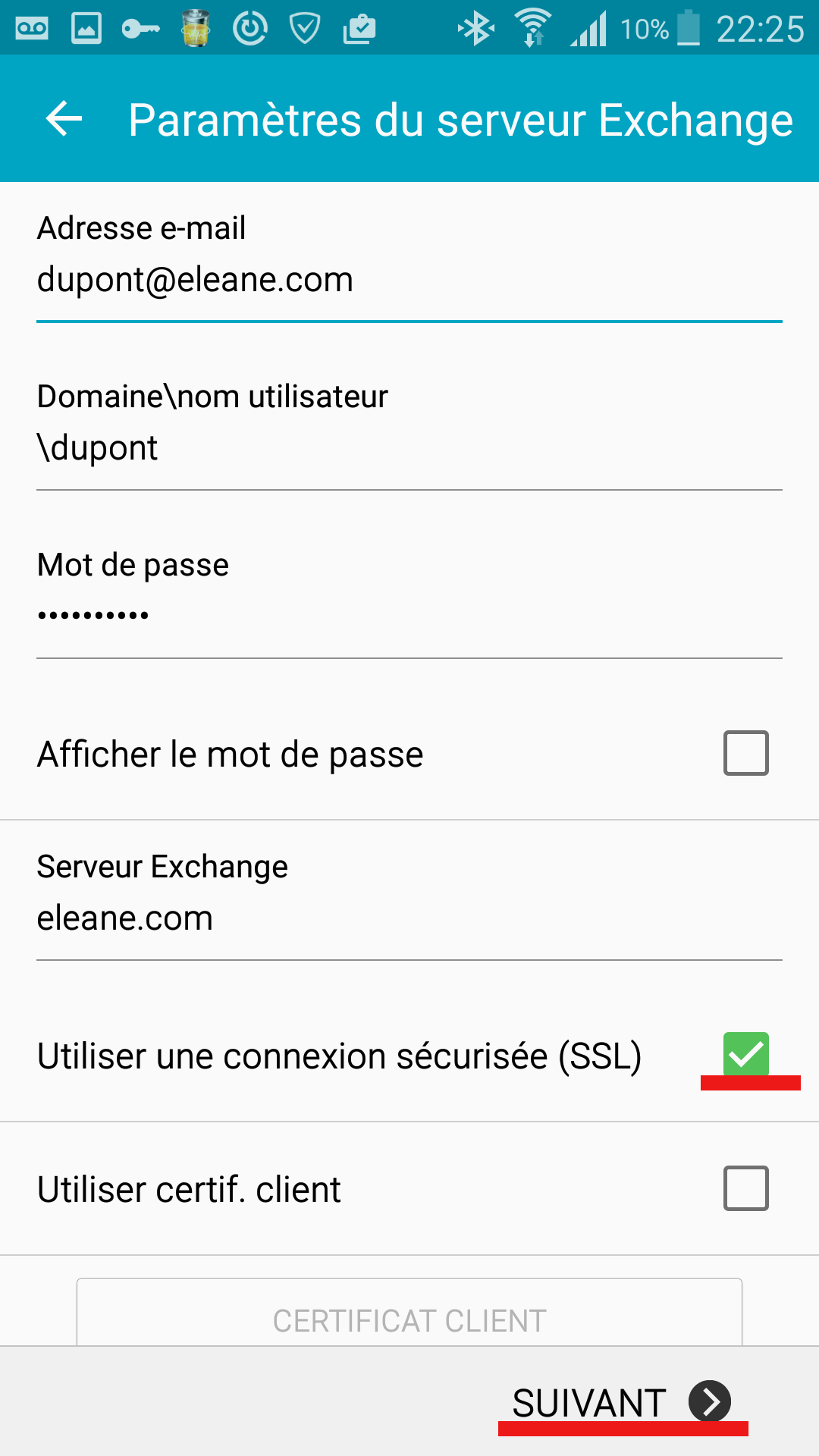Viewport: 819px width, 1456px height.
Task: Go back using the header arrow
Action: 64,119
